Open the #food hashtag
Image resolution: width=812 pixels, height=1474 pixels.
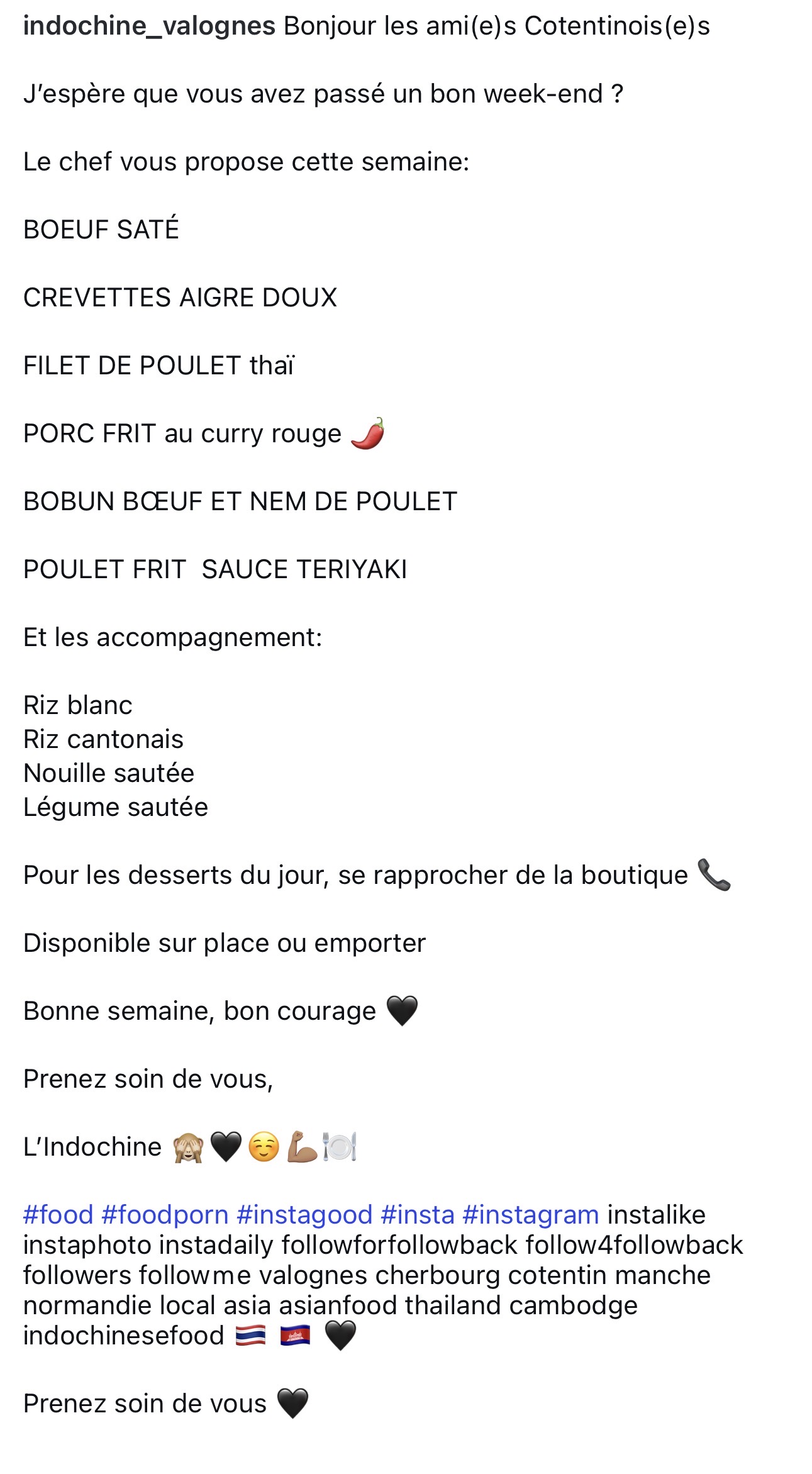coord(58,1215)
